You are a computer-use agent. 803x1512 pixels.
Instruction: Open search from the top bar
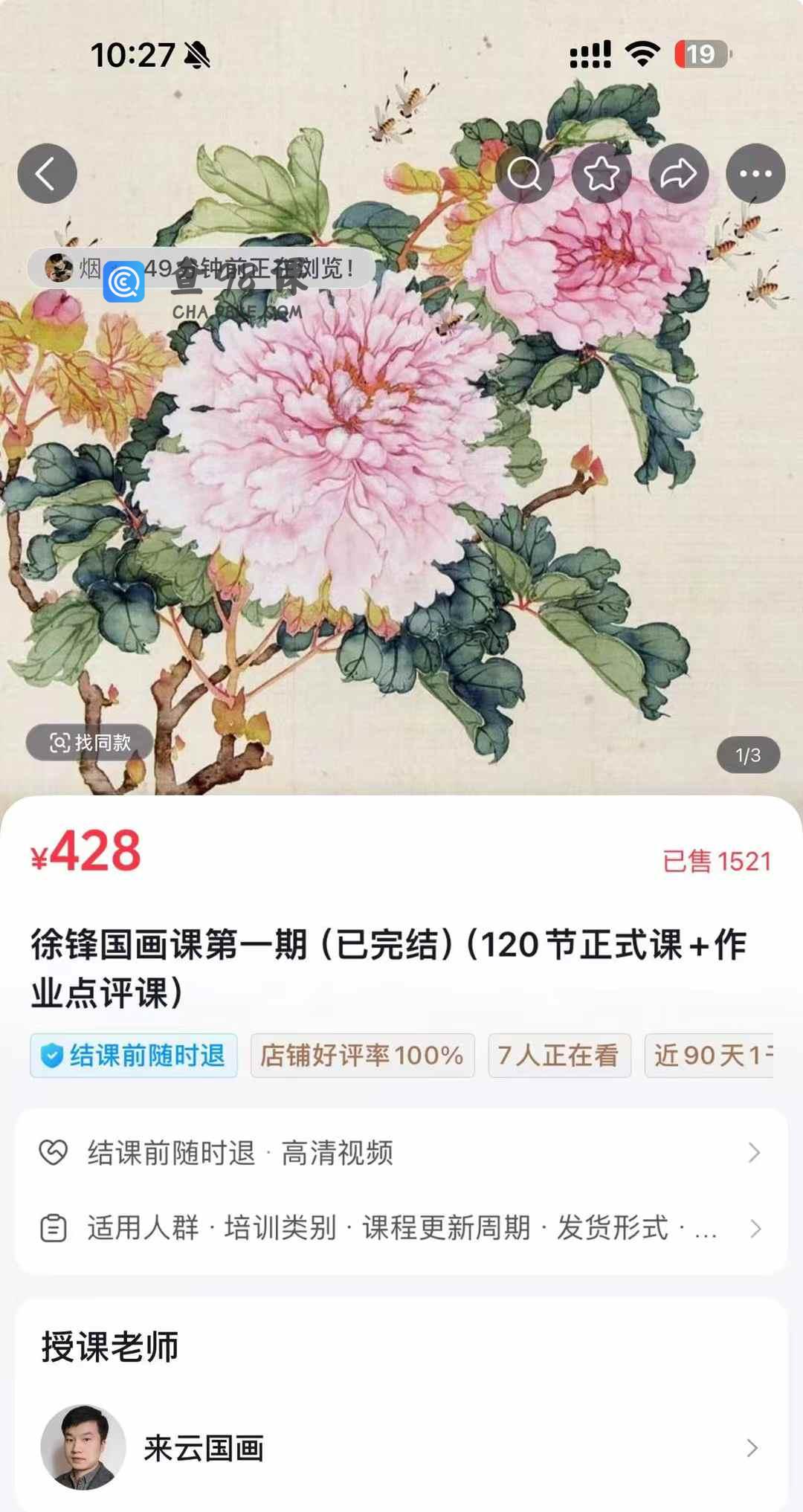(525, 174)
